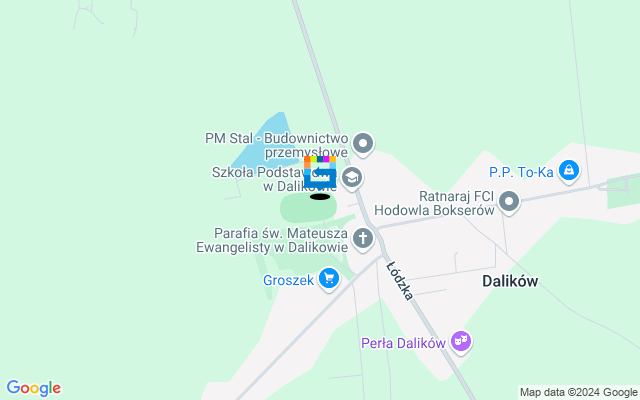The height and width of the screenshot is (400, 640).
Task: Open the P.P. To-Ka shopping marker
Action: [x=569, y=171]
